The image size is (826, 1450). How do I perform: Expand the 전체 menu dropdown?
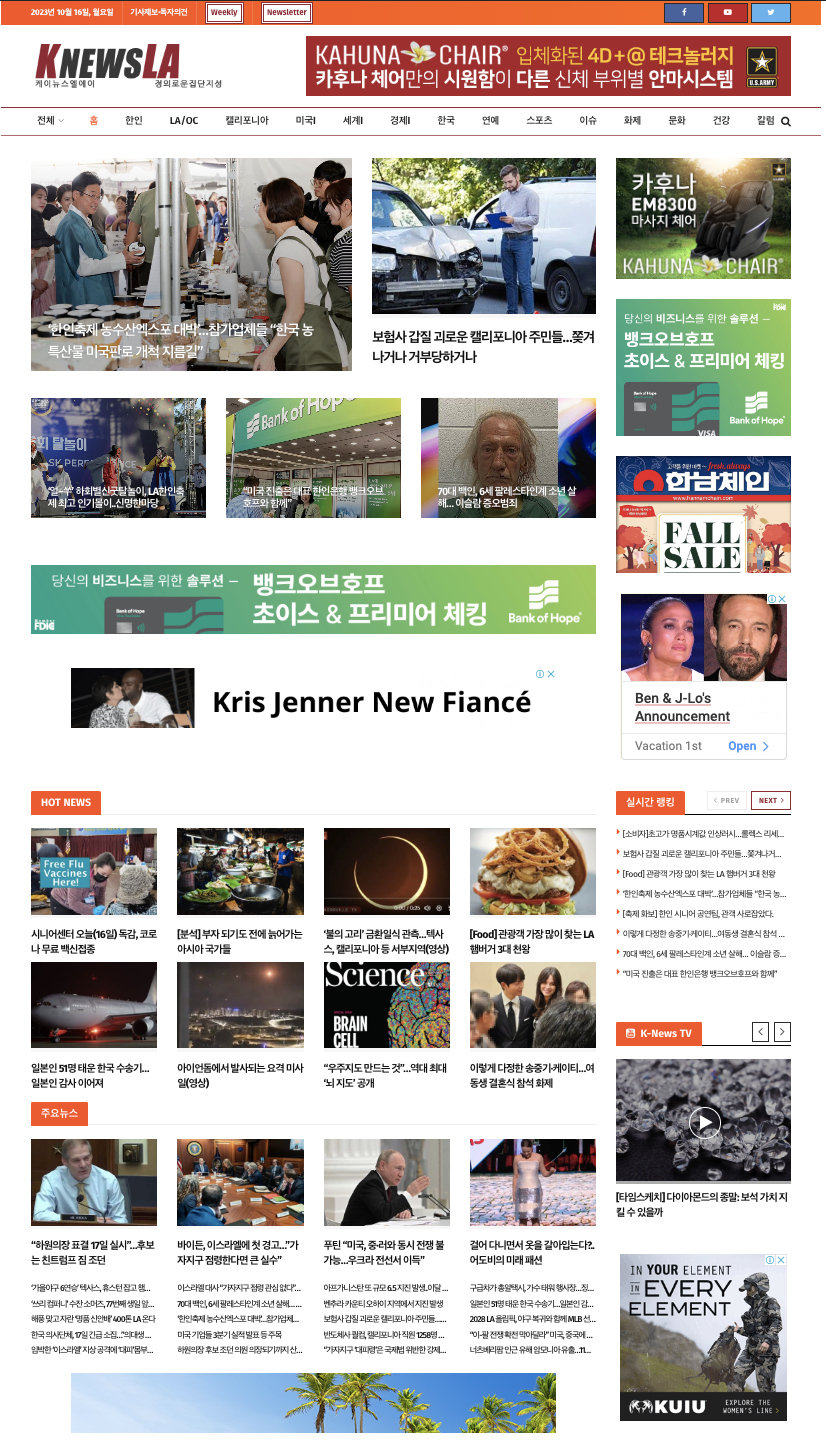coord(50,121)
